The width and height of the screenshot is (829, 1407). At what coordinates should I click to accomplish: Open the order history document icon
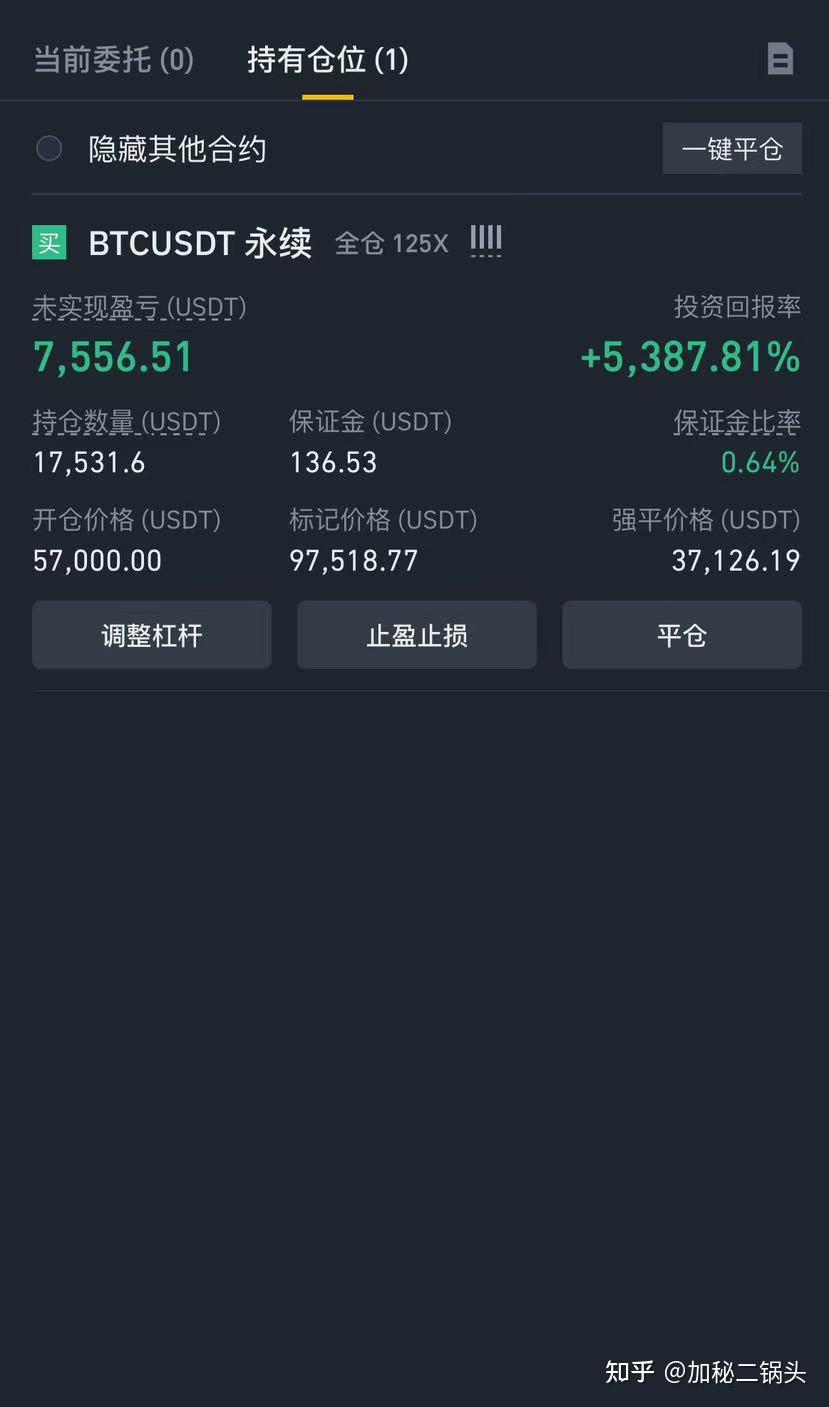[x=779, y=59]
